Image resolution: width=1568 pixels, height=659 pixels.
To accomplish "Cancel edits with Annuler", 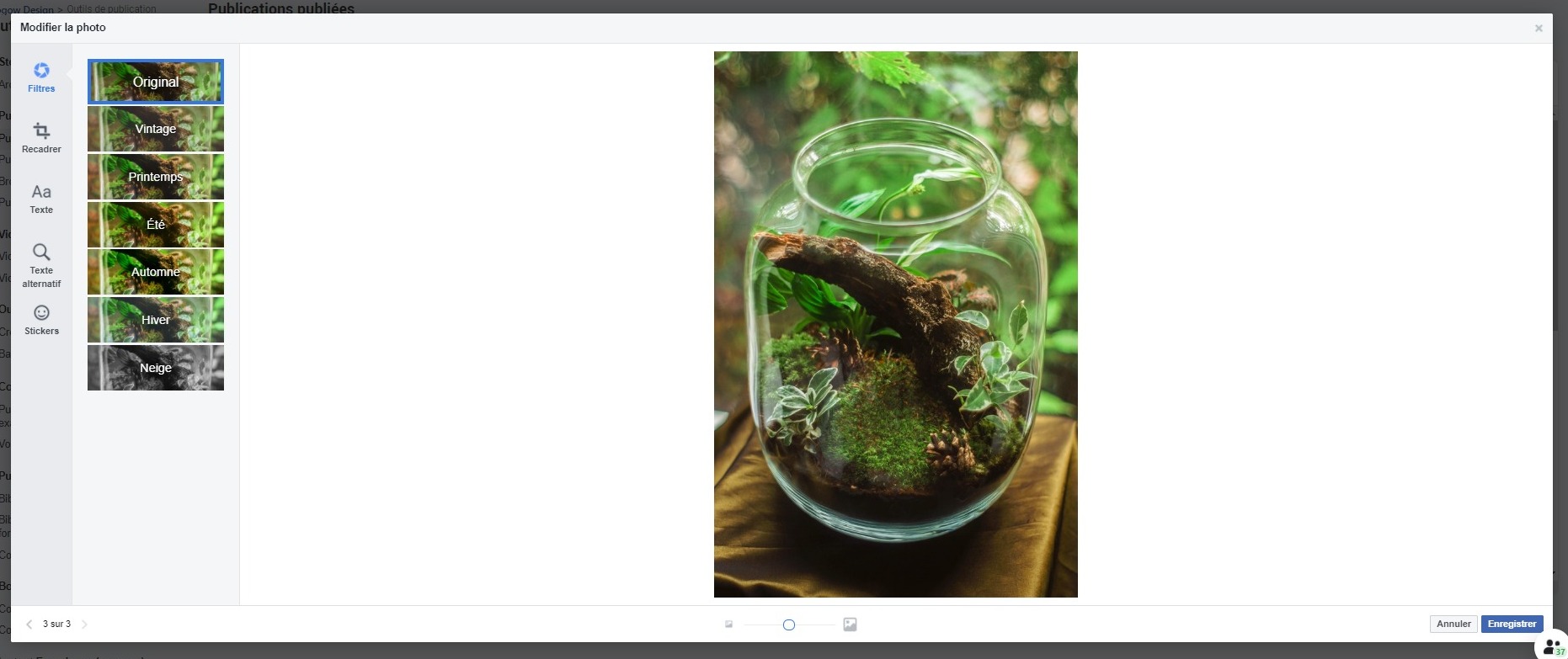I will tap(1453, 624).
